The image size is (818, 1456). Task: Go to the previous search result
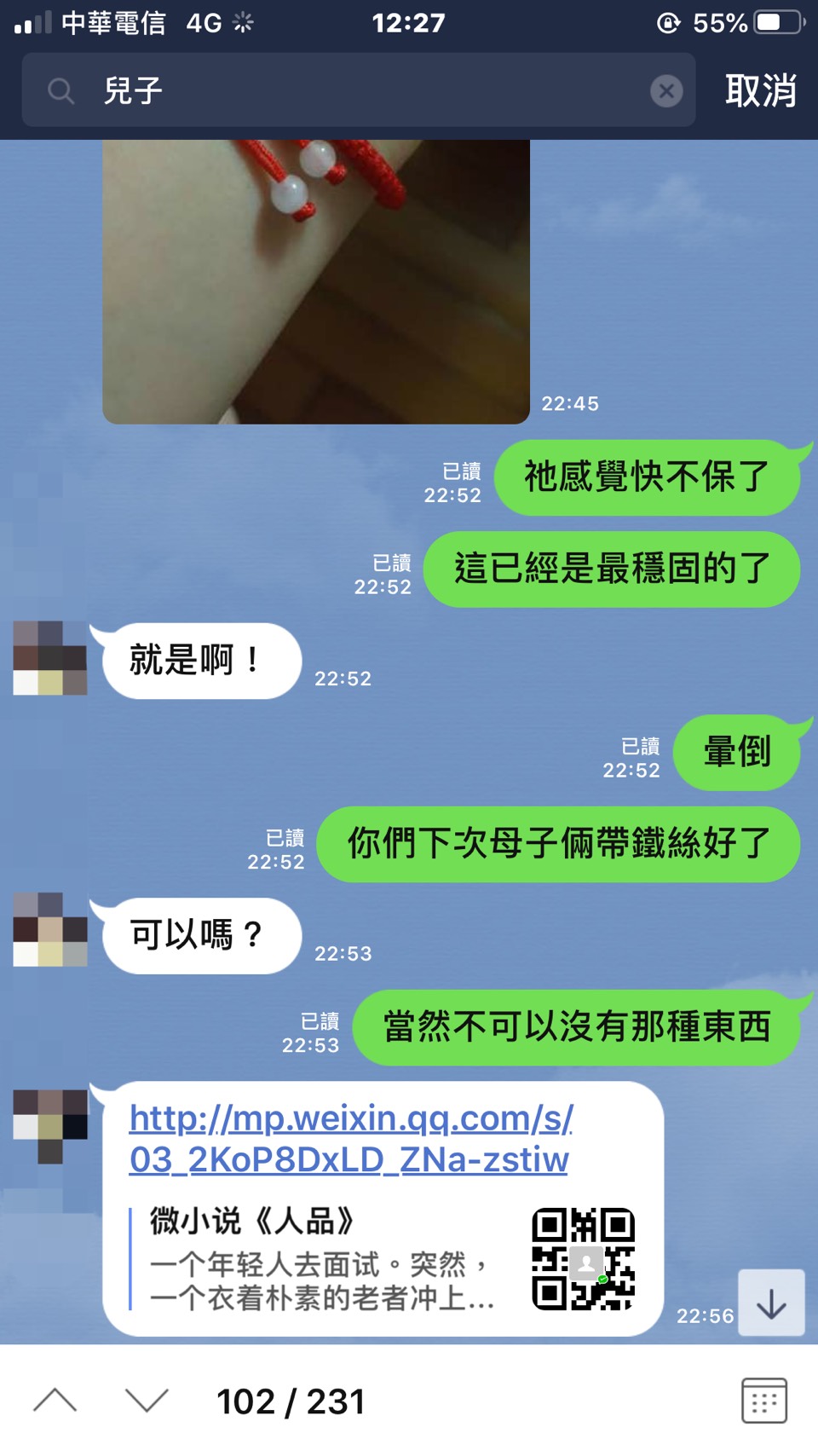(55, 1401)
